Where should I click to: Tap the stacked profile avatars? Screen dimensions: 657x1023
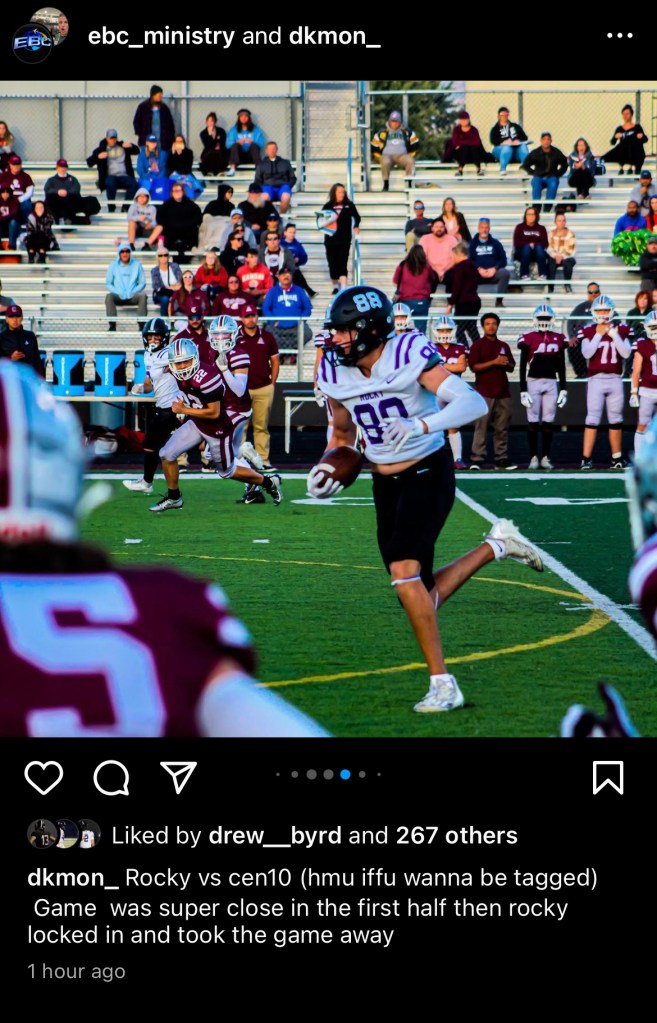[62, 834]
